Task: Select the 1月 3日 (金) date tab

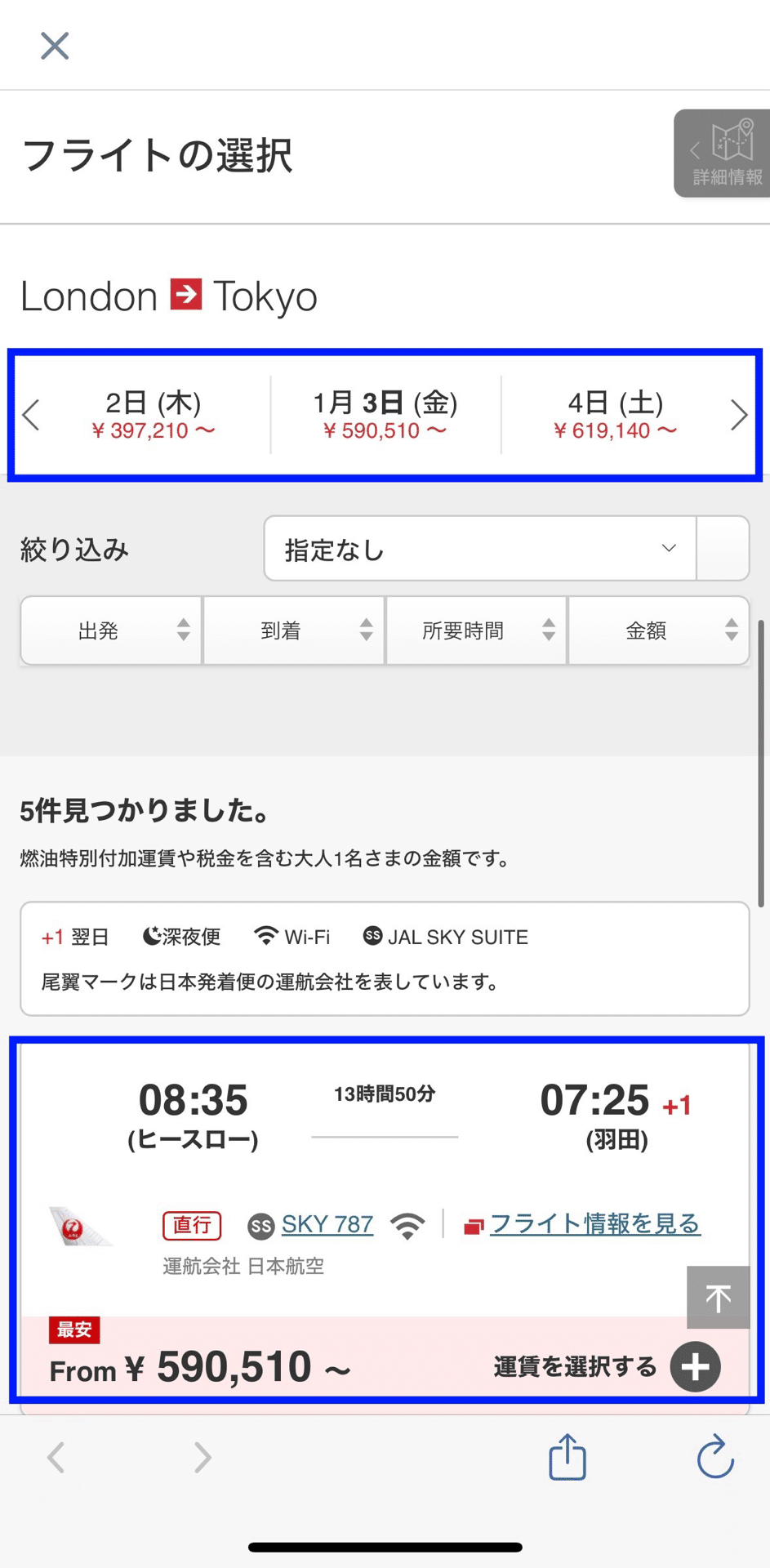Action: pyautogui.click(x=385, y=415)
